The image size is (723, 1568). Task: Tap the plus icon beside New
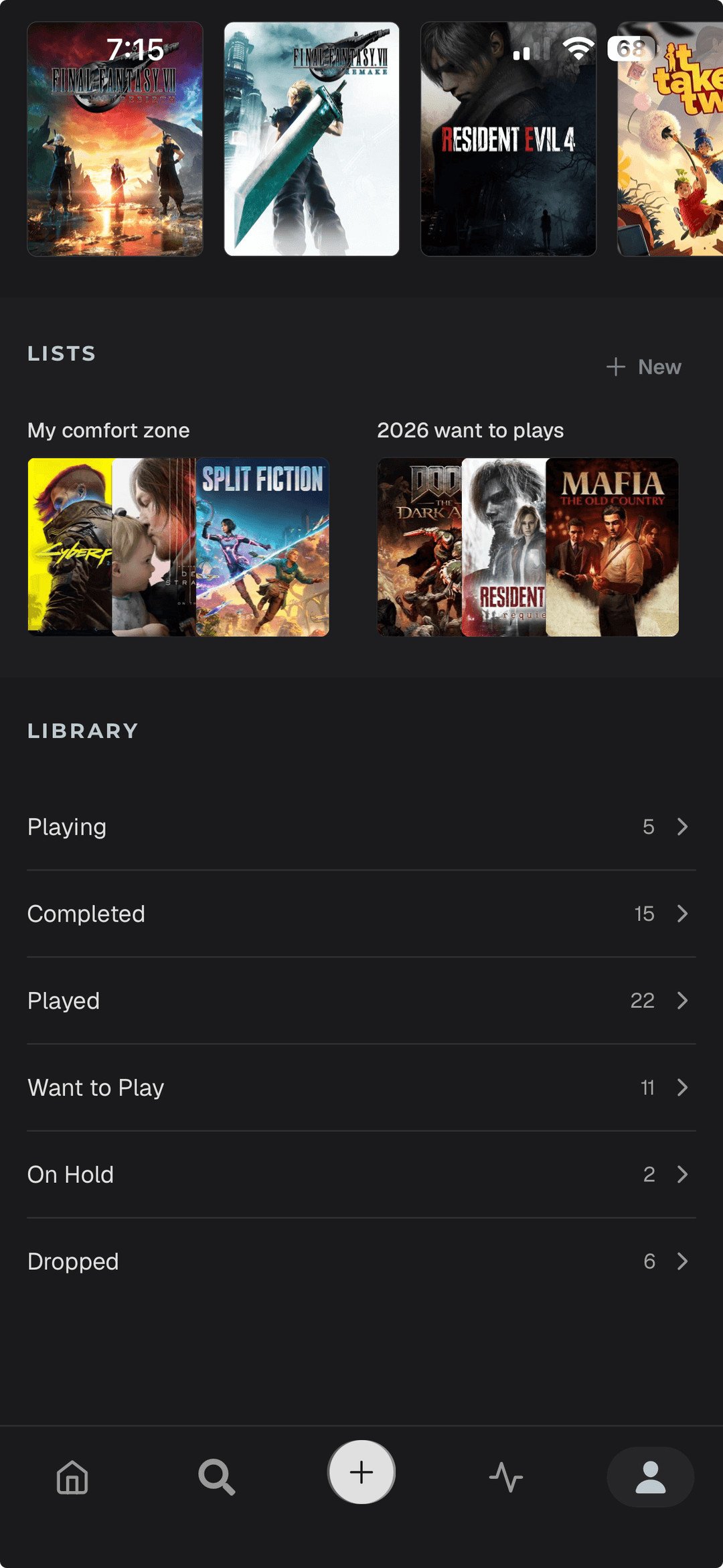pos(616,366)
